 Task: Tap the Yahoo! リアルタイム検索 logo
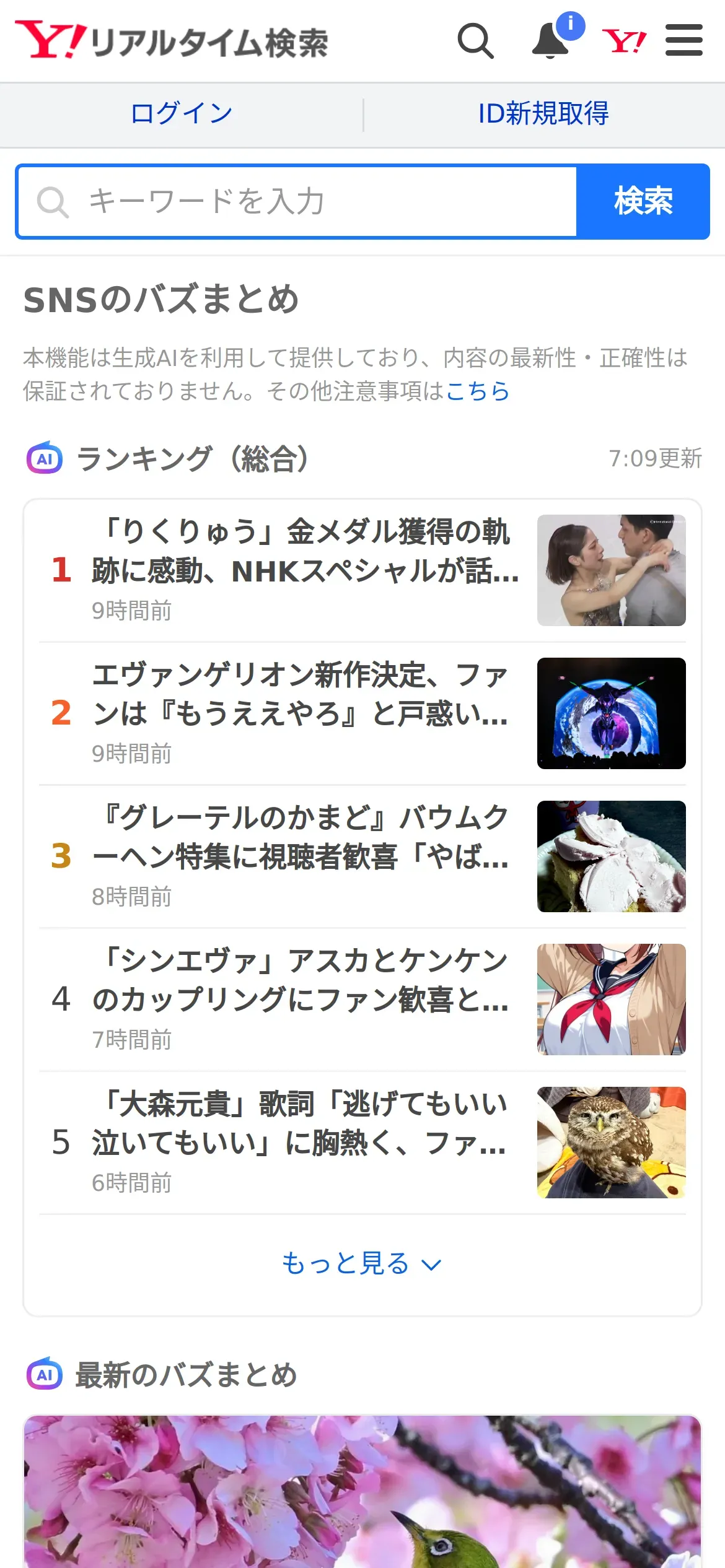(x=172, y=41)
